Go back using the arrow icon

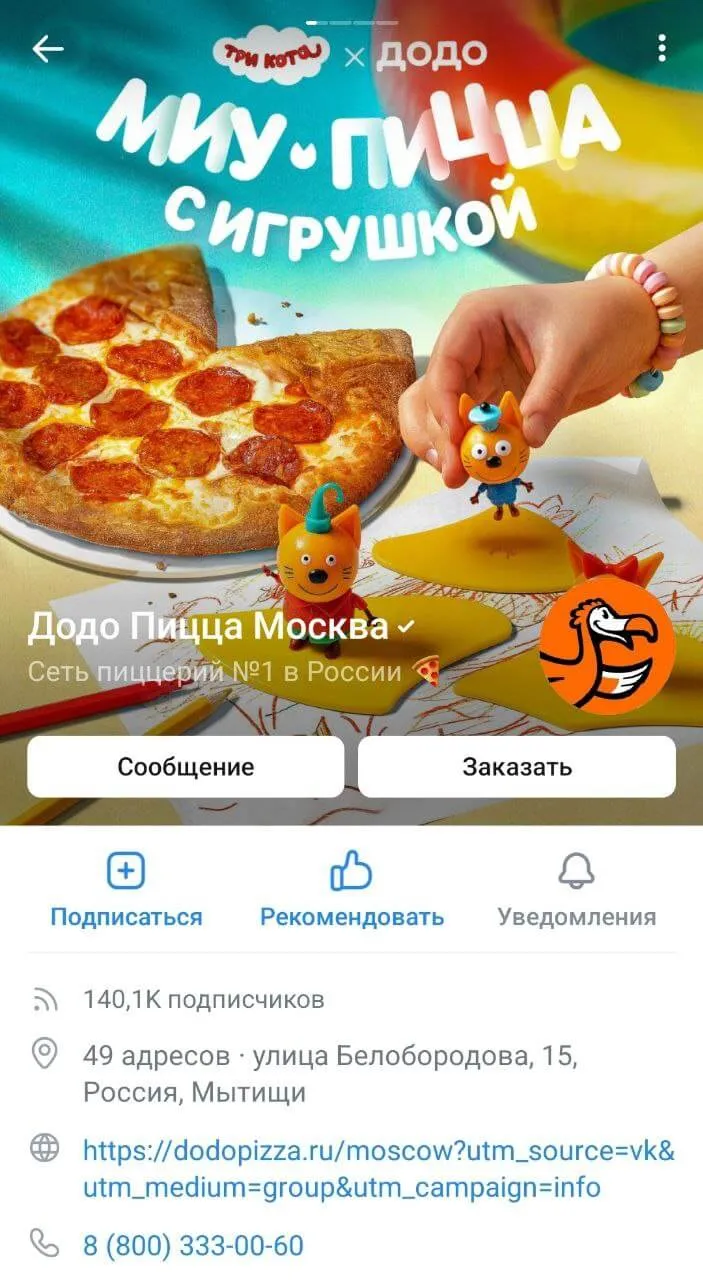tap(48, 49)
